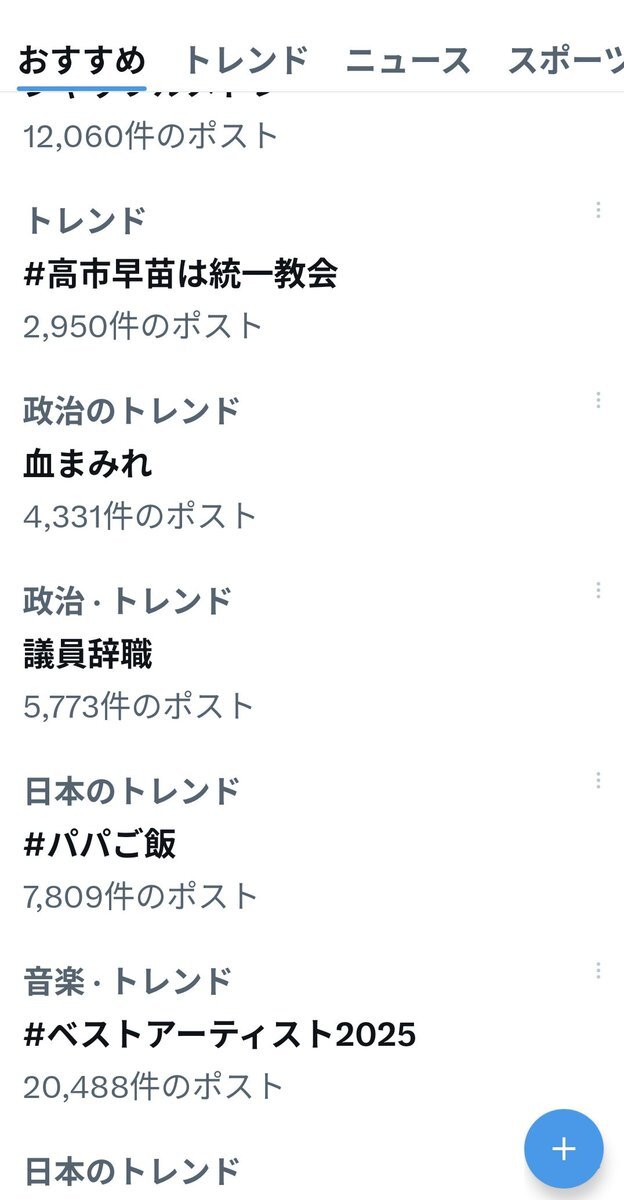Compose a new post with plus button
624x1200 pixels.
(564, 1148)
